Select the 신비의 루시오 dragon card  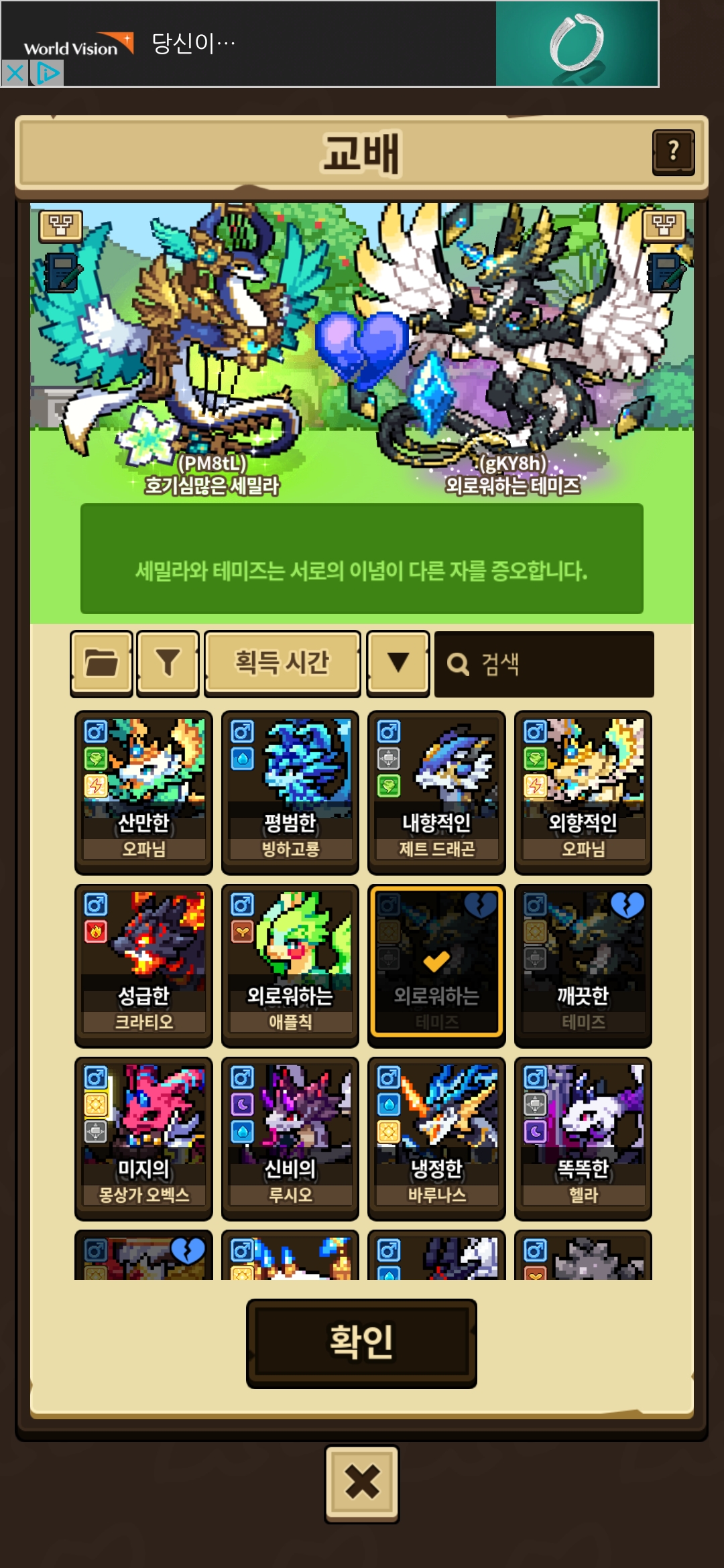290,1138
